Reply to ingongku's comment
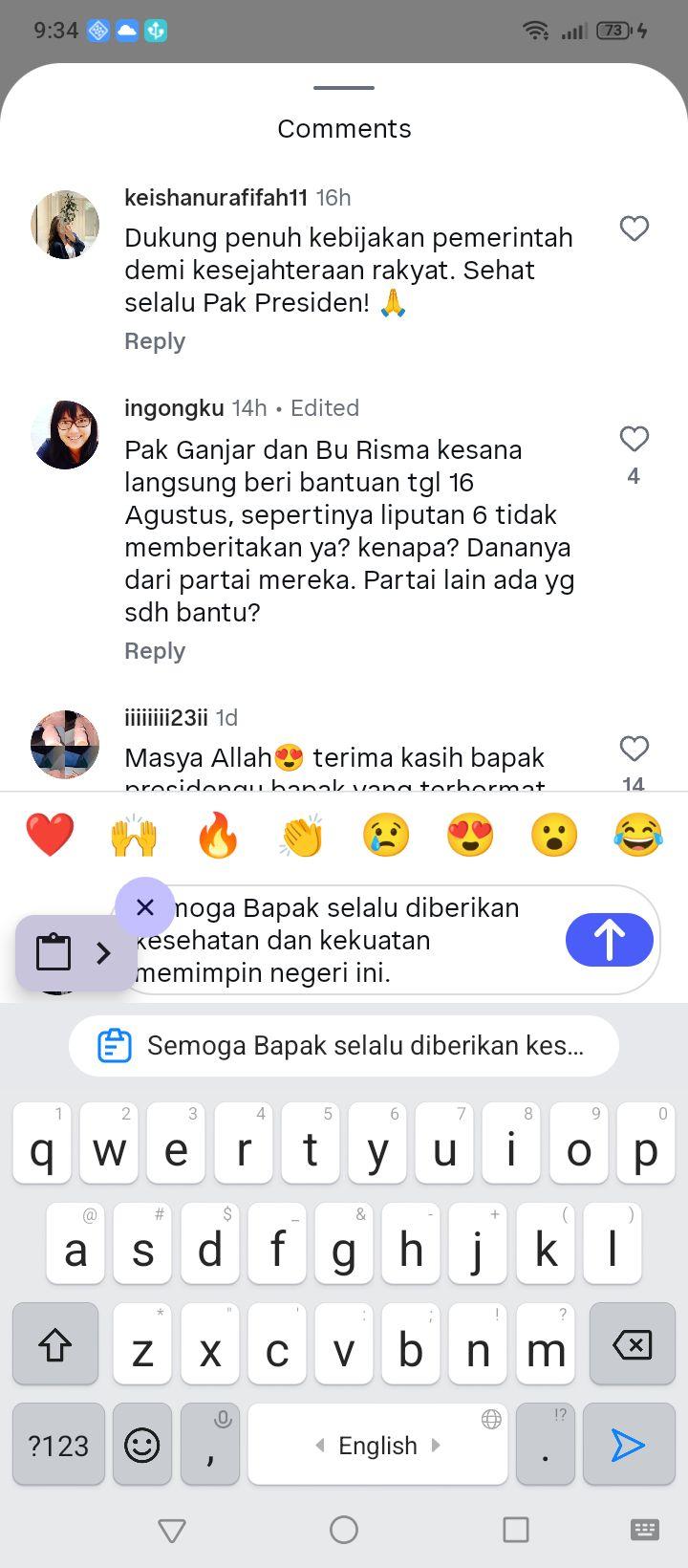688x1568 pixels. [155, 651]
